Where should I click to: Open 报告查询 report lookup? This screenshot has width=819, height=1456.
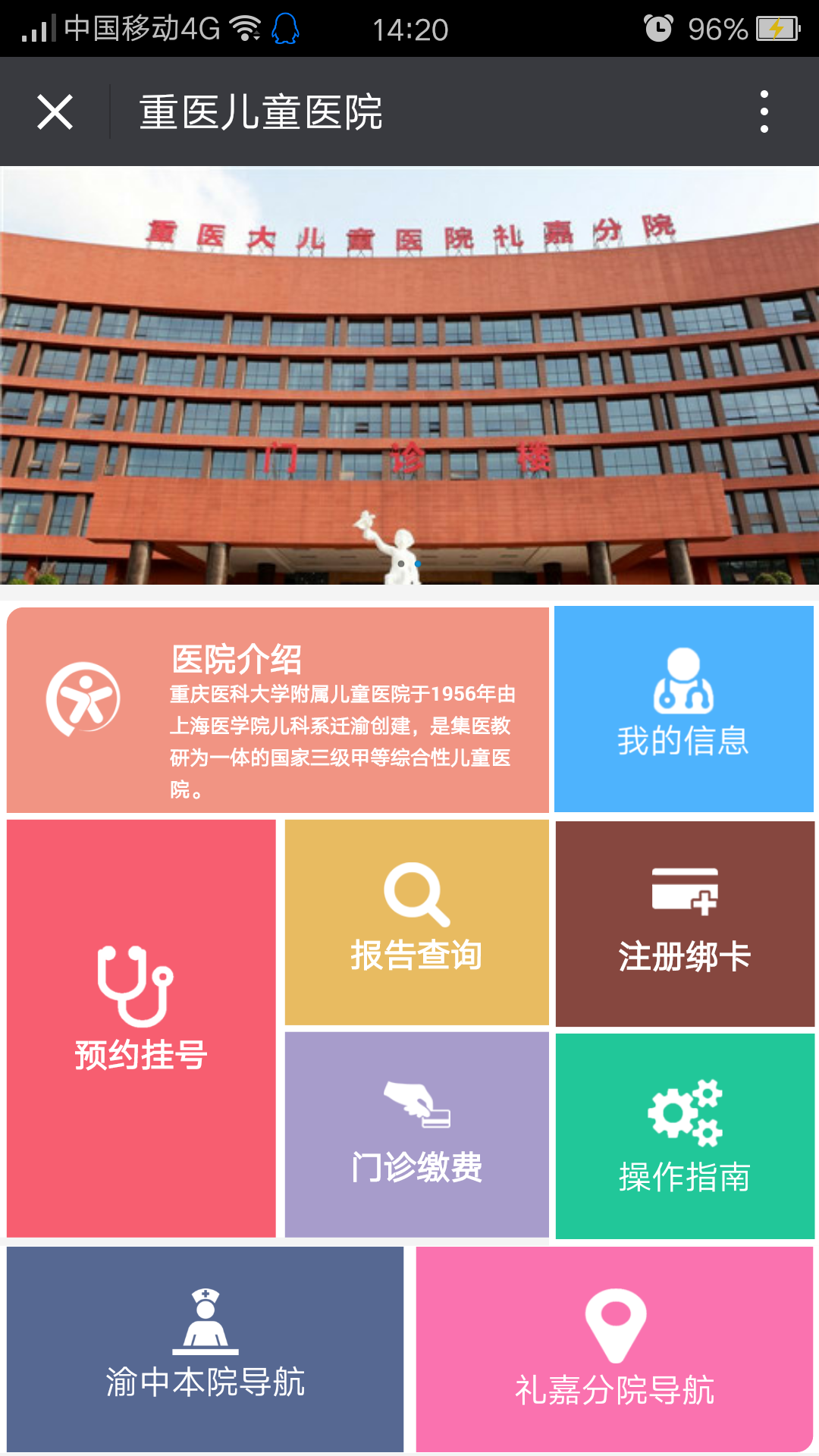pos(416,922)
